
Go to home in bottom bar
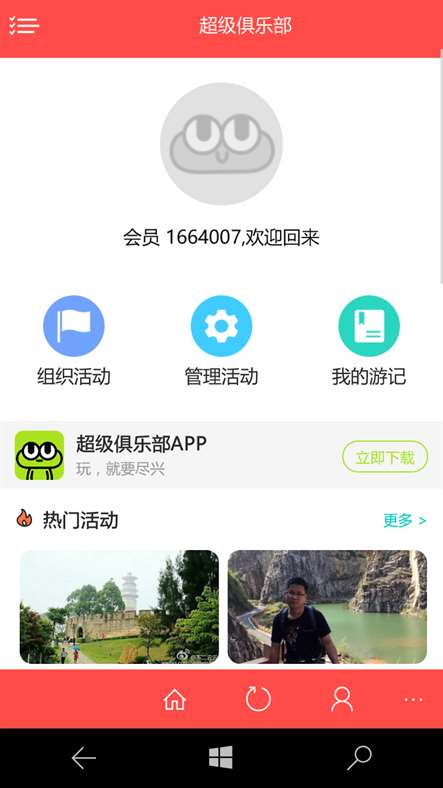tap(175, 699)
